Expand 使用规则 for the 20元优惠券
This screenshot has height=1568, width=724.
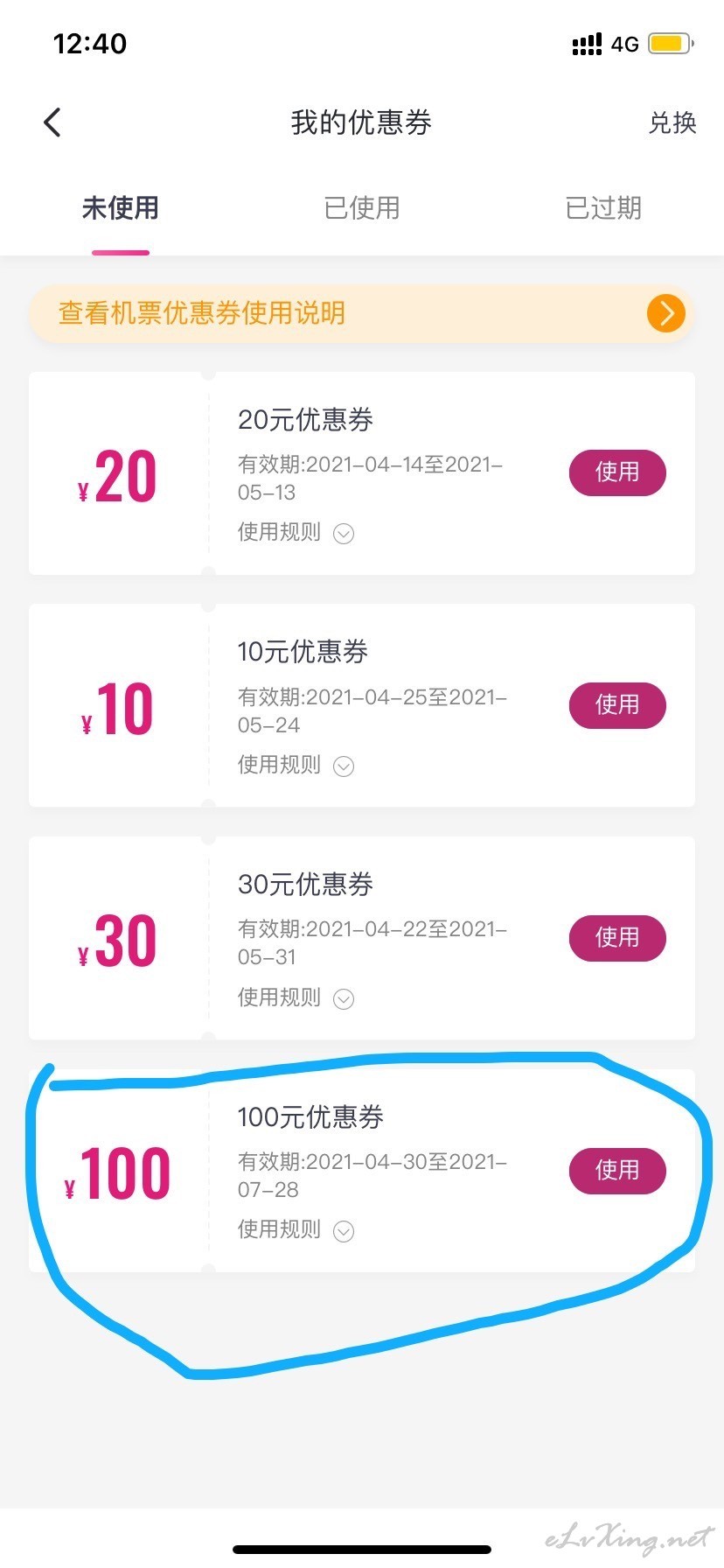click(296, 533)
